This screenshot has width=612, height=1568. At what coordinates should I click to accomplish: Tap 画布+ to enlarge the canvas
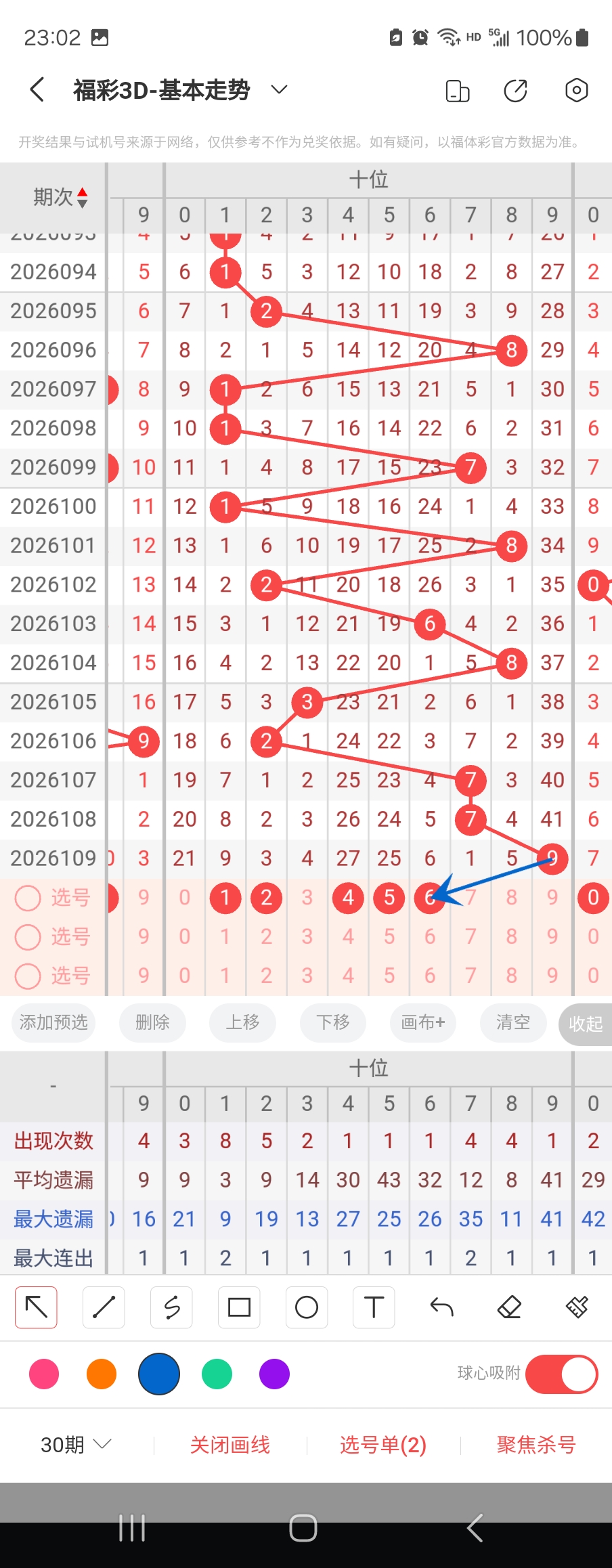point(422,1022)
